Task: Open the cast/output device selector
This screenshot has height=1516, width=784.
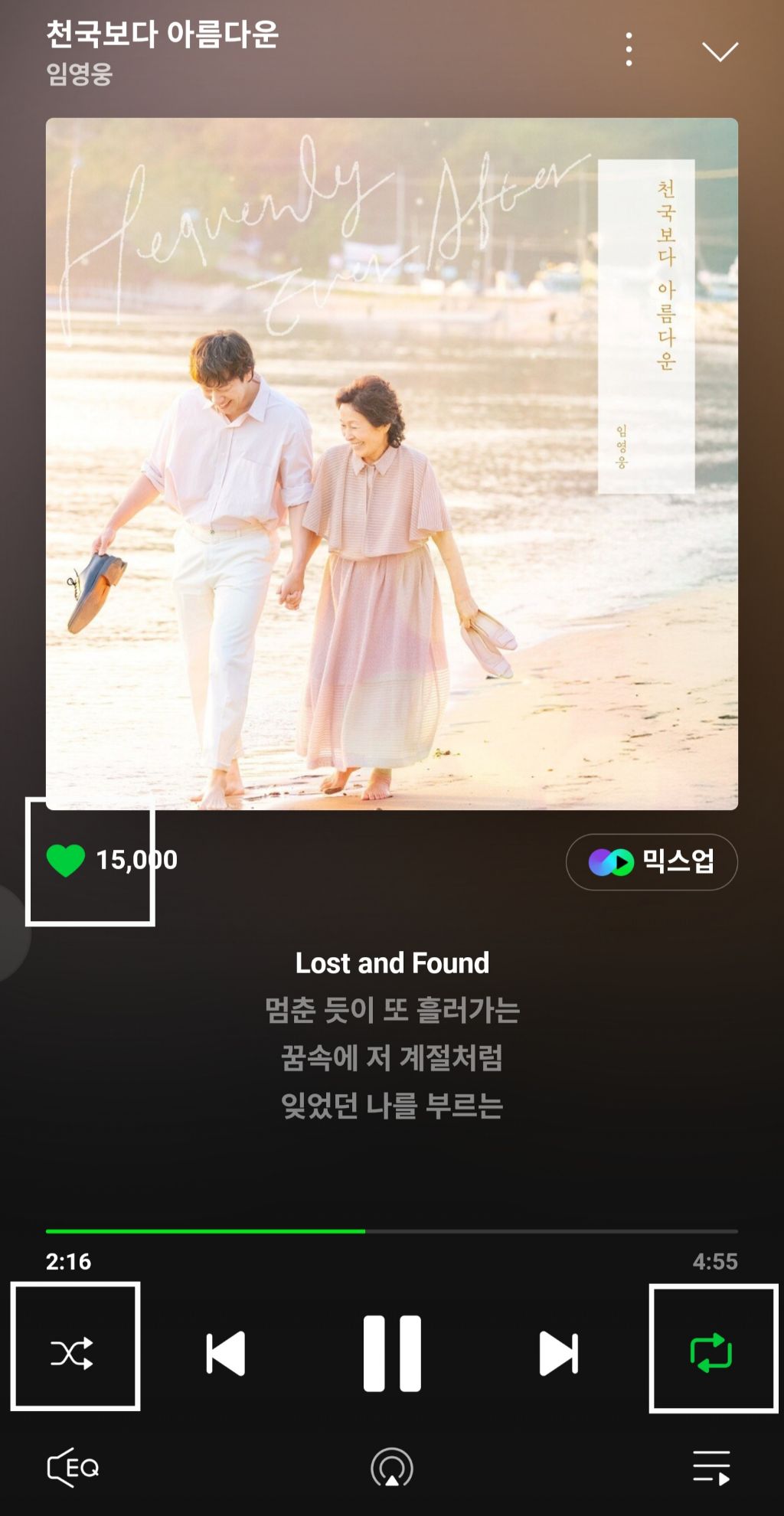Action: click(x=392, y=1467)
